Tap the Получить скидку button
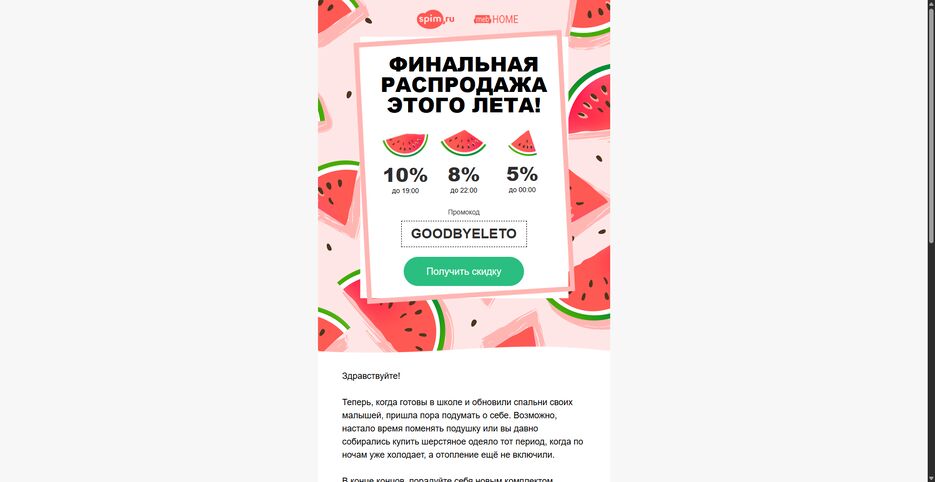This screenshot has width=935, height=482. click(x=463, y=271)
